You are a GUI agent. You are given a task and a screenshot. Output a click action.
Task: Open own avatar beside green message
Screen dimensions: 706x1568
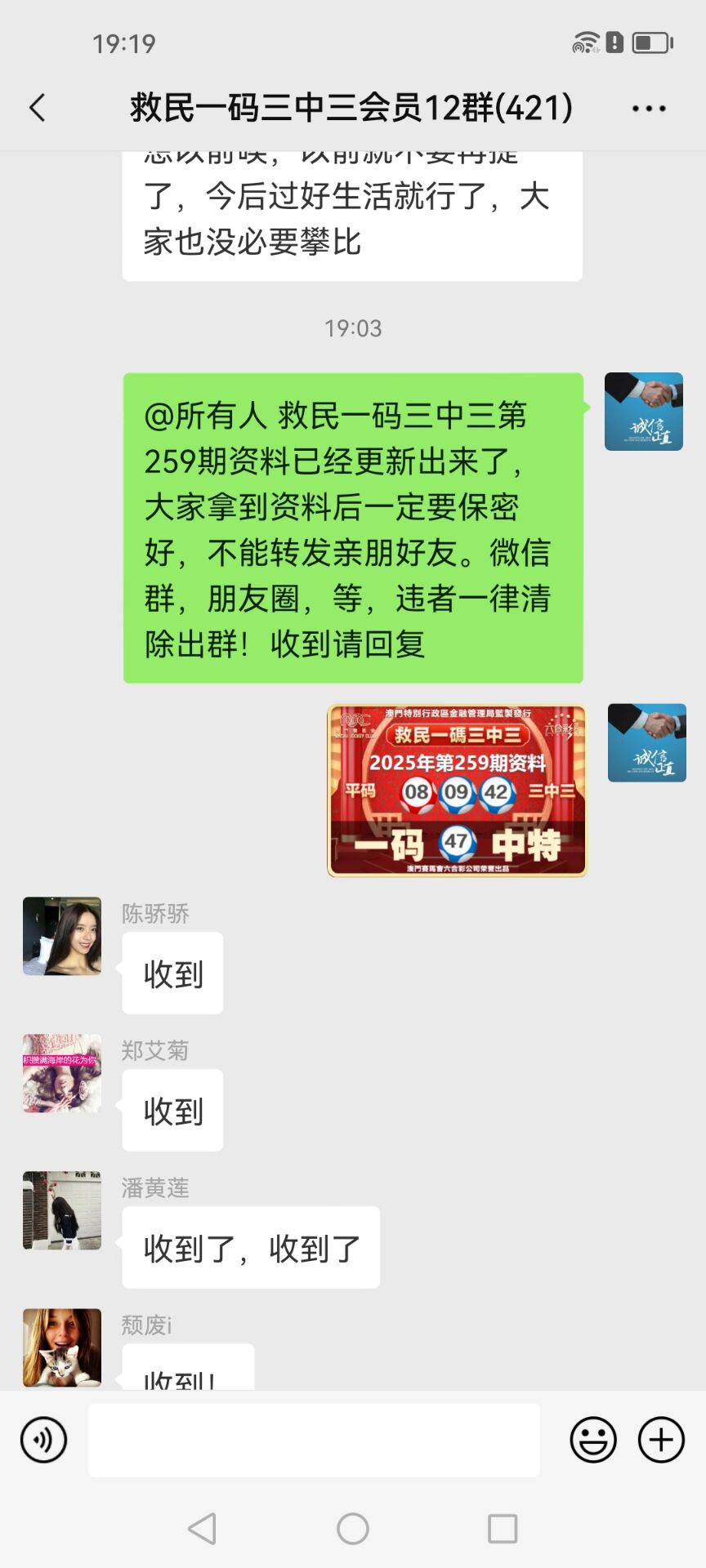(644, 412)
